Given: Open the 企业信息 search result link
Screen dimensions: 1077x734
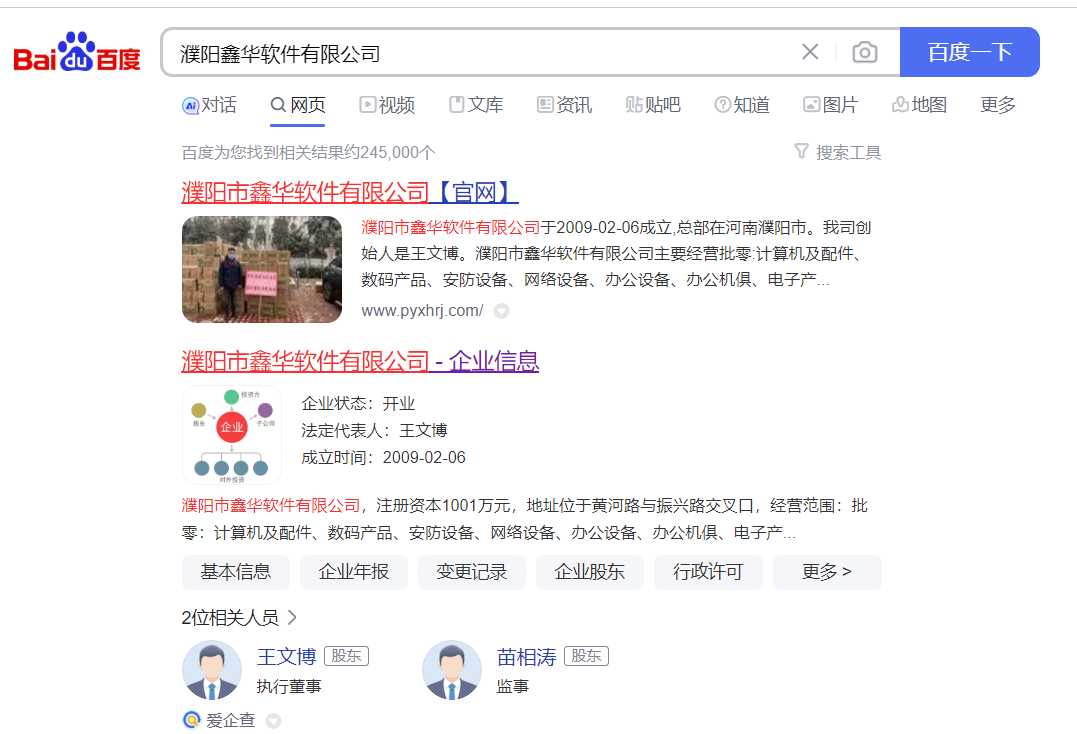Looking at the screenshot, I should pos(360,361).
